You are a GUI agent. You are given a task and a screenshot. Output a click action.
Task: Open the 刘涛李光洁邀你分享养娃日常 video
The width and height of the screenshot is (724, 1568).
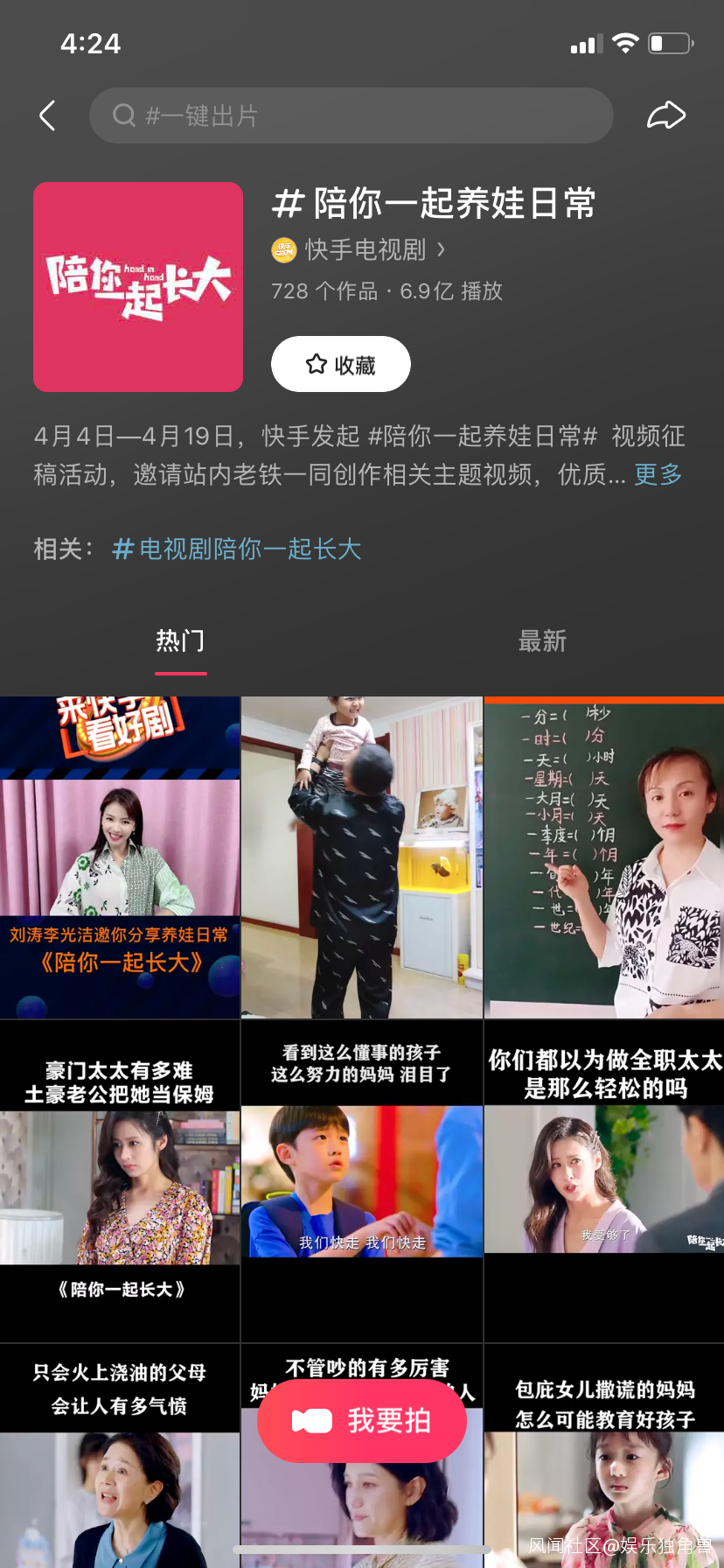pos(120,857)
